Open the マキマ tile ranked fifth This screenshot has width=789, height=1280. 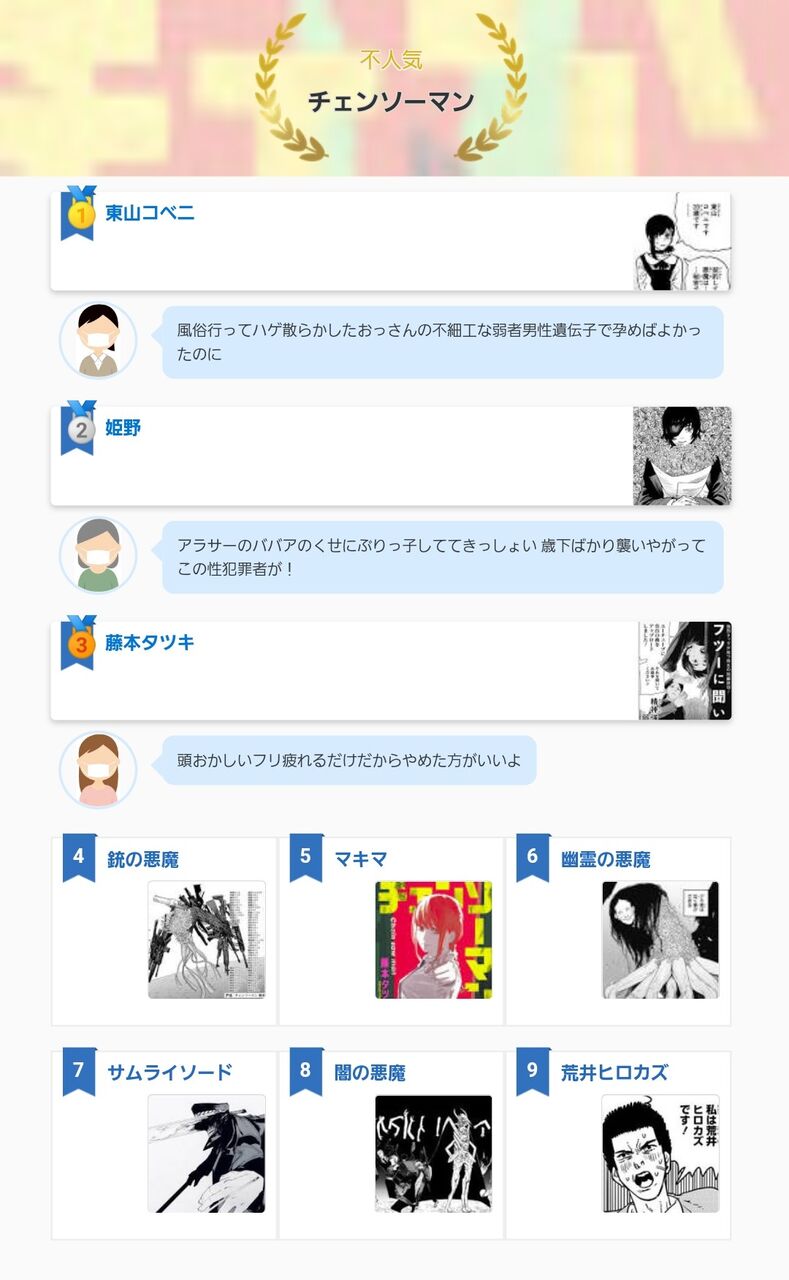[x=391, y=931]
